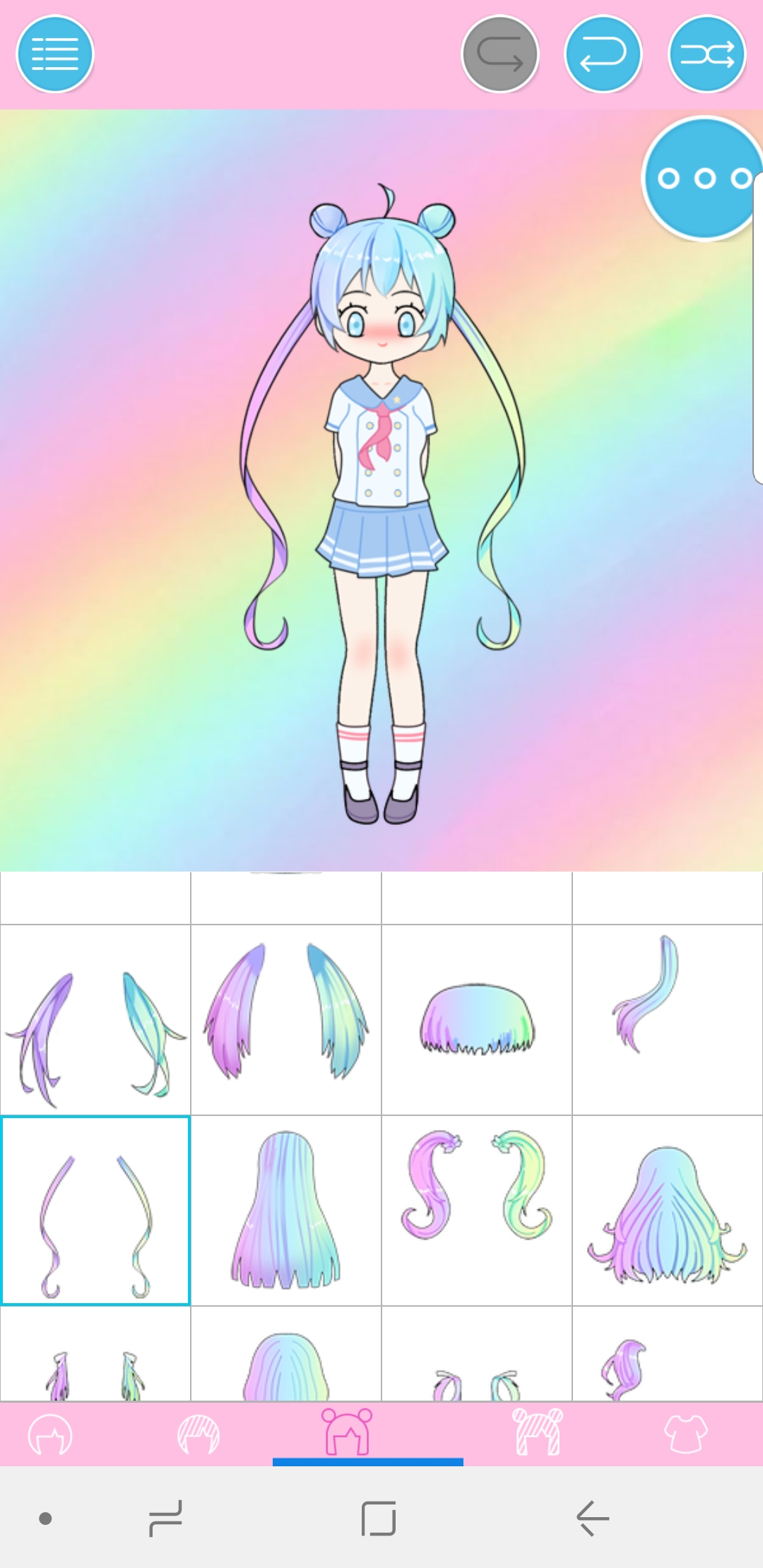This screenshot has height=1568, width=763.
Task: Choose the long straight back hair
Action: [286, 1211]
